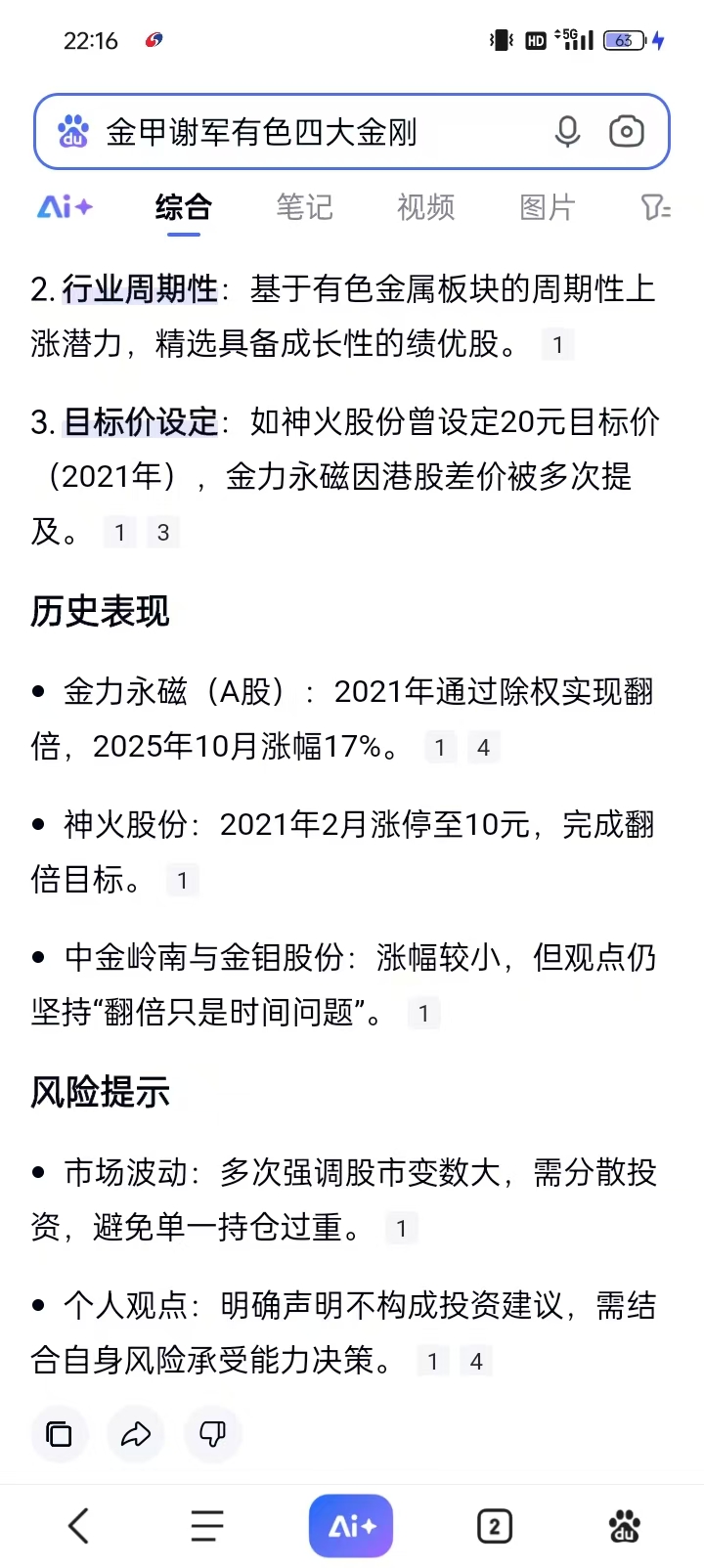Go to the Baidu home page
Screen dimensions: 704x1568
[x=624, y=1526]
